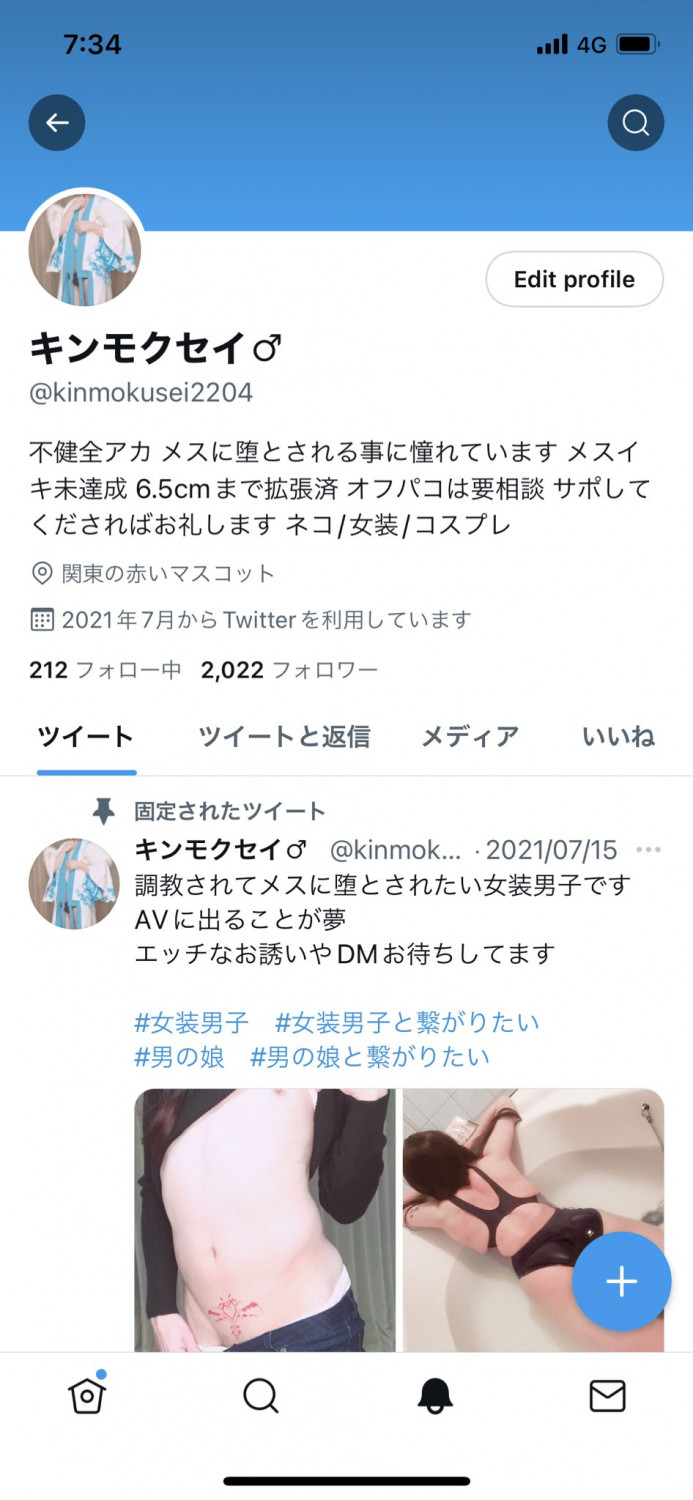Compose a new tweet with the plus button
Screen dimensions: 693x1500
click(x=621, y=1282)
